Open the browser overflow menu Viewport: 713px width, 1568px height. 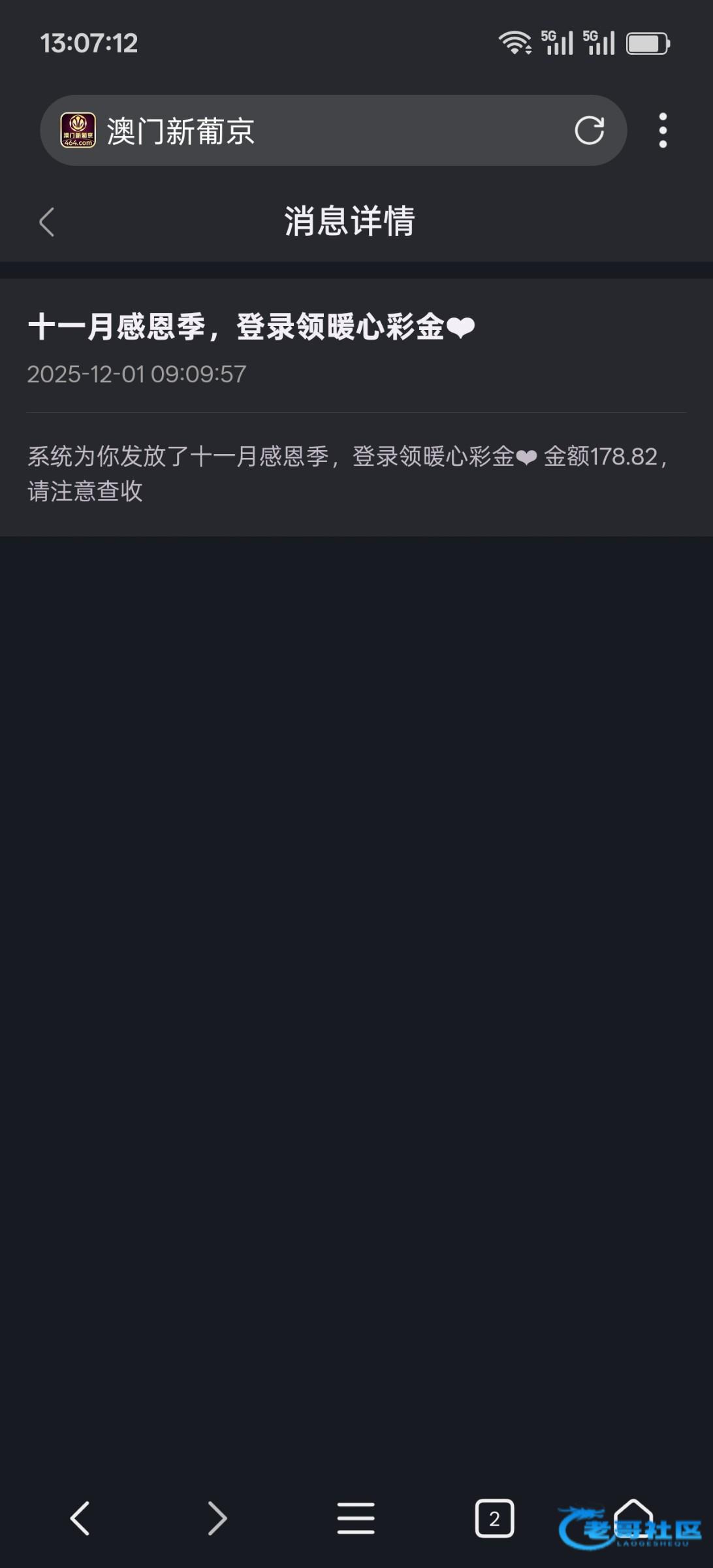click(x=663, y=131)
